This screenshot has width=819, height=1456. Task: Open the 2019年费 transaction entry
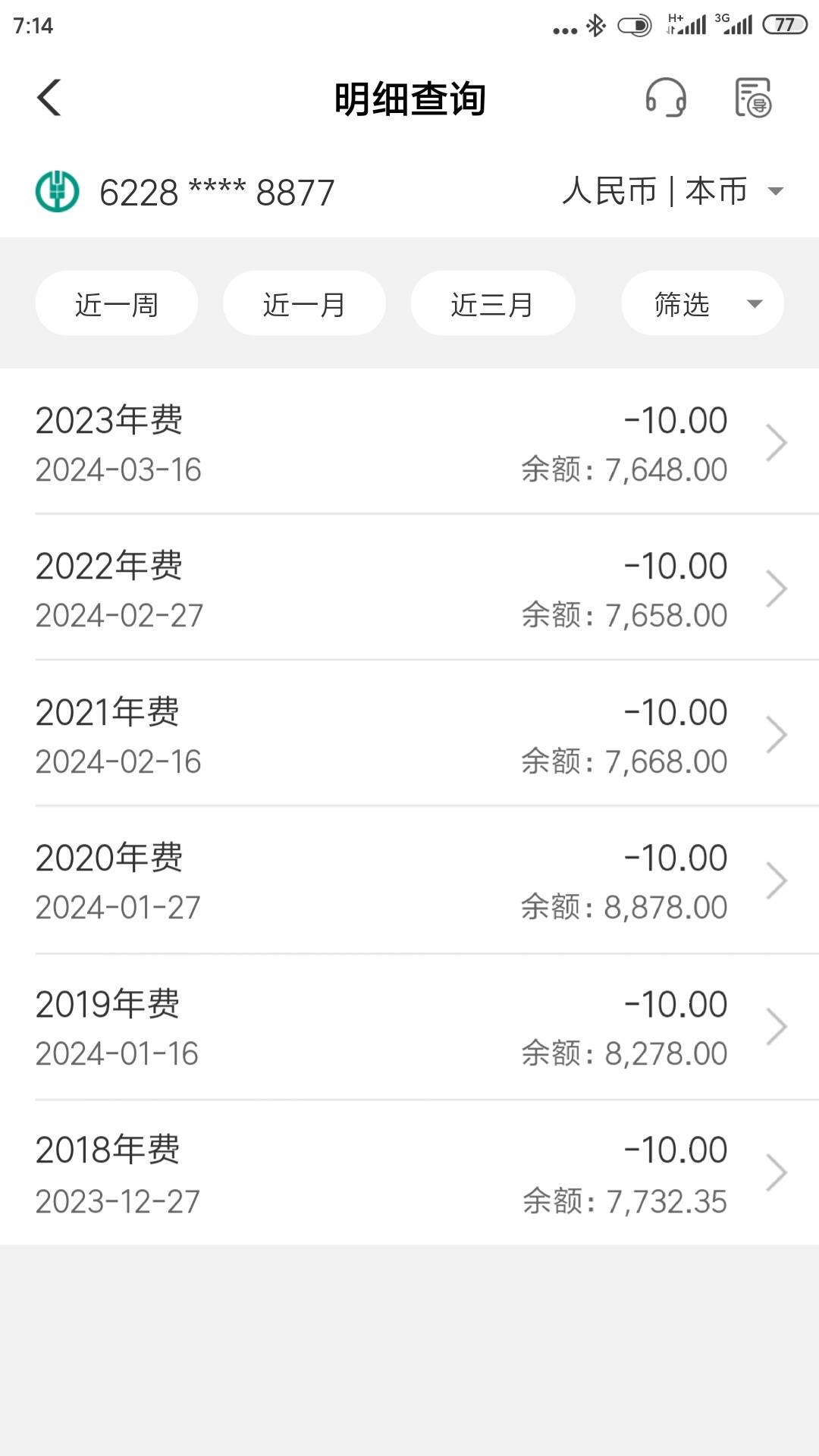click(409, 1027)
